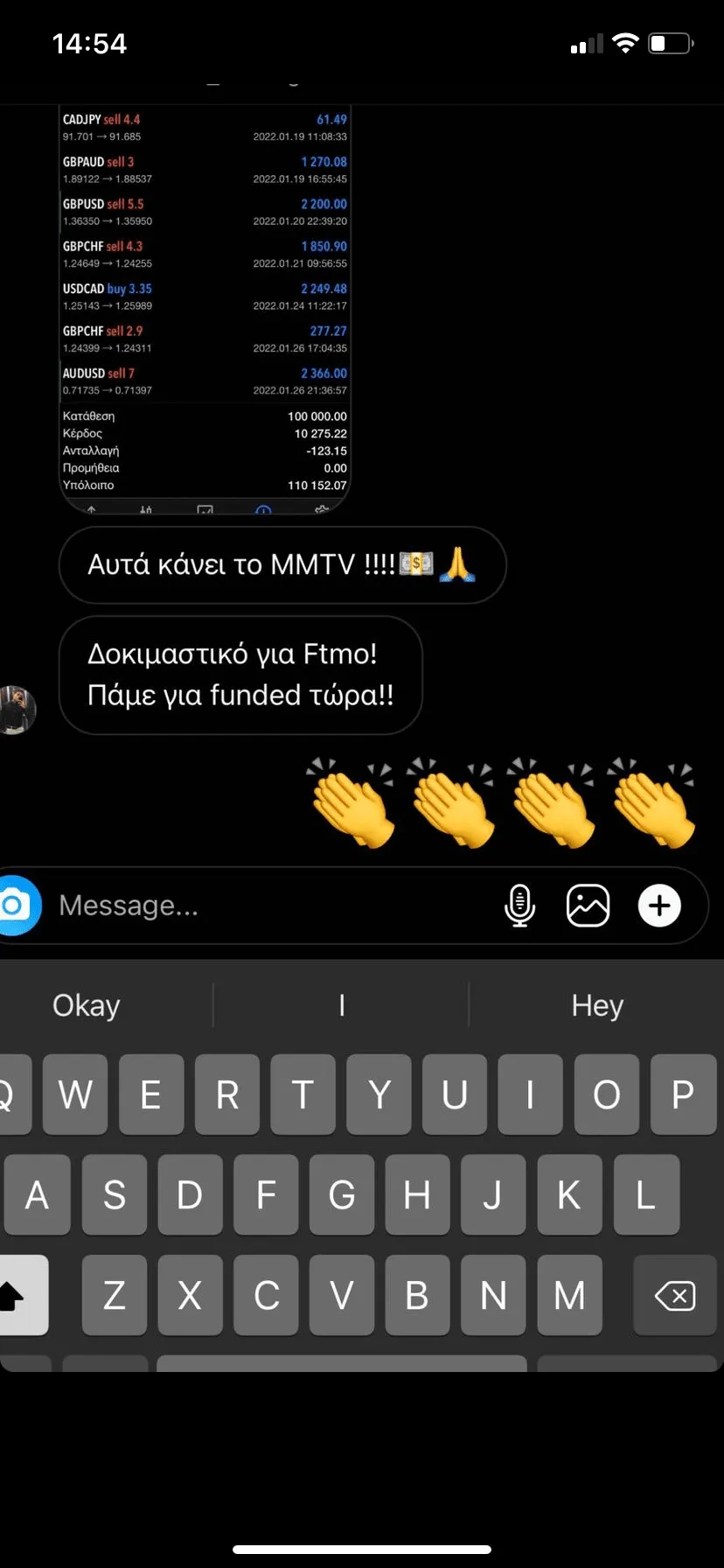Choose the "Okay" keyboard suggestion
Viewport: 724px width, 1568px height.
pos(87,1004)
